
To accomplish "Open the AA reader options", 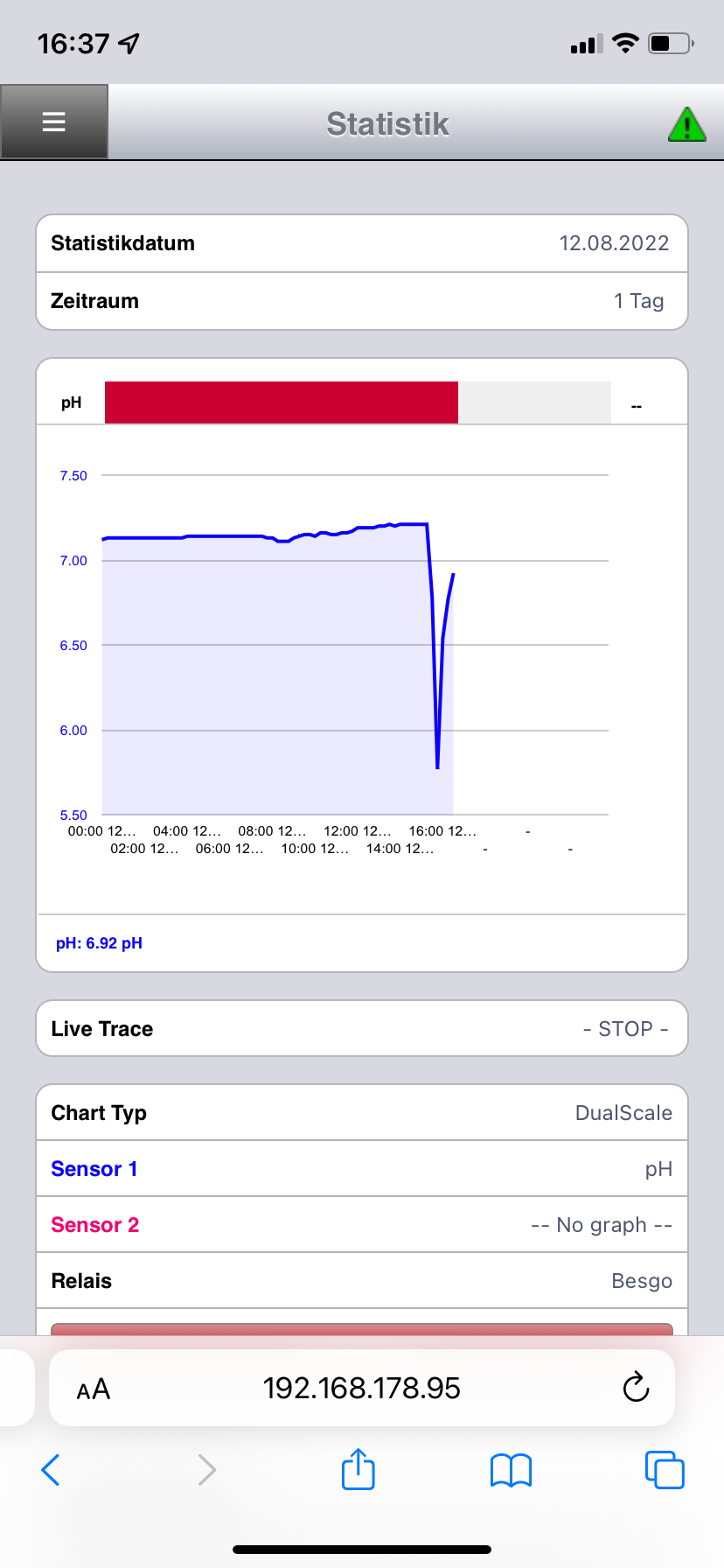I will point(94,1389).
